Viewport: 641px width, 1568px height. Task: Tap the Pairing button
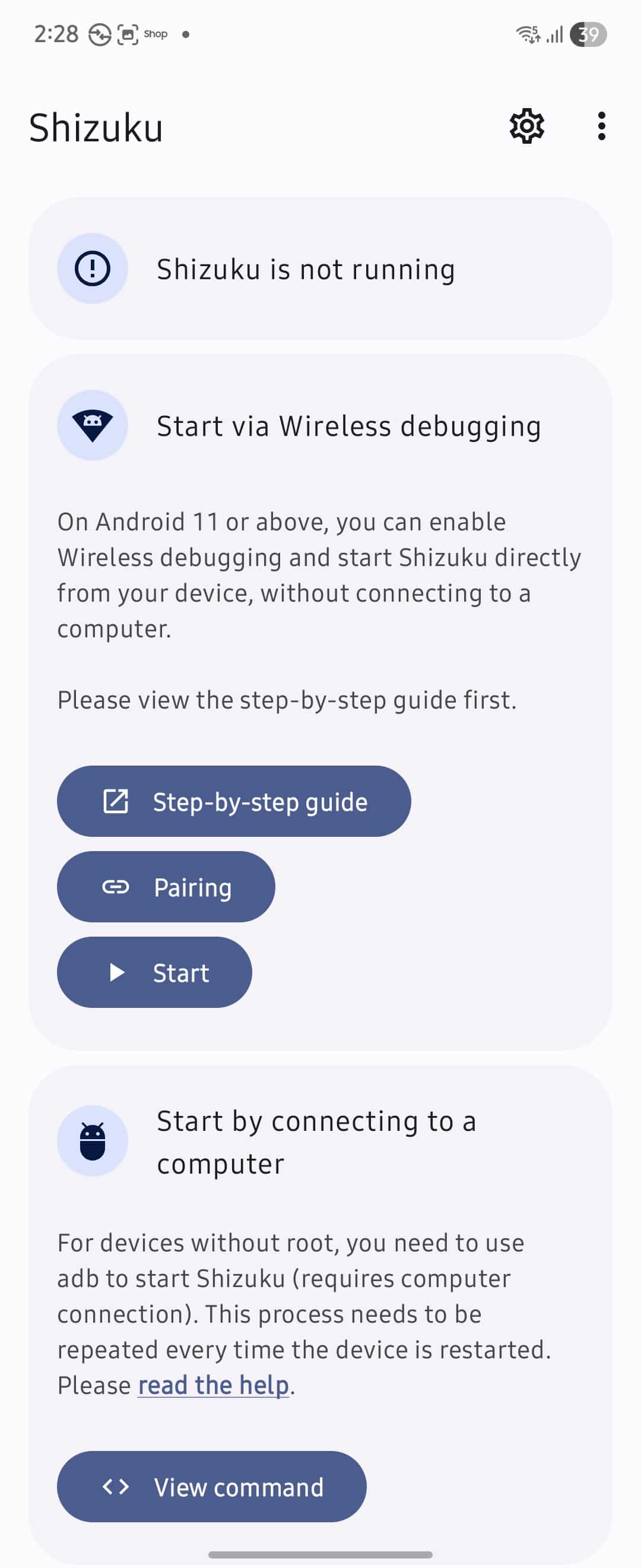[166, 886]
